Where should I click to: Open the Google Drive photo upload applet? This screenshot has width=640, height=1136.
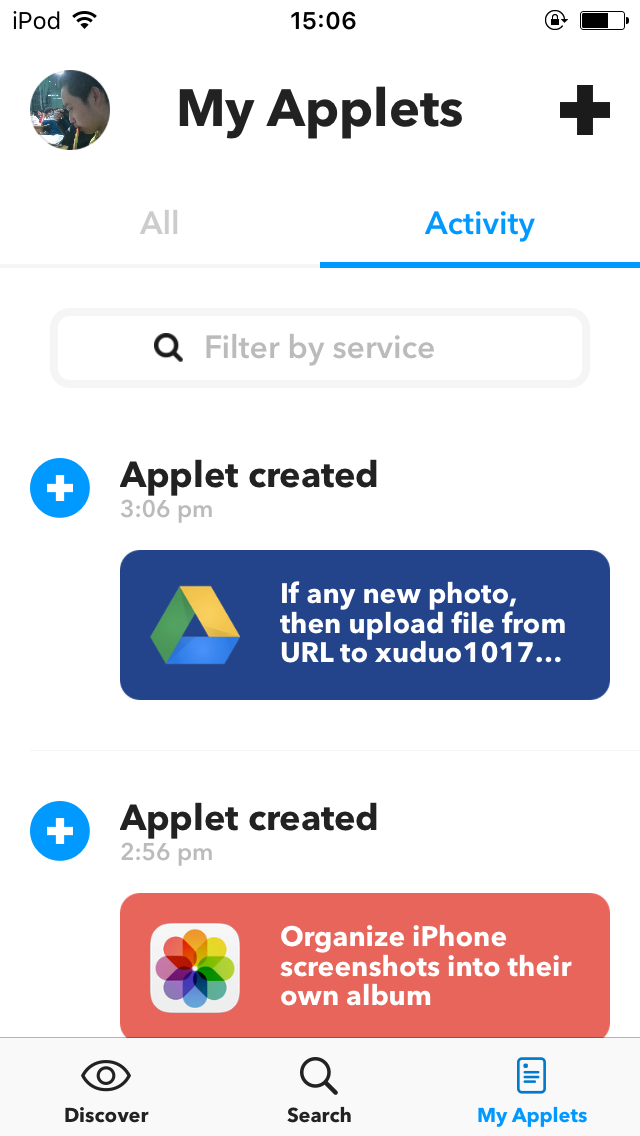click(365, 625)
